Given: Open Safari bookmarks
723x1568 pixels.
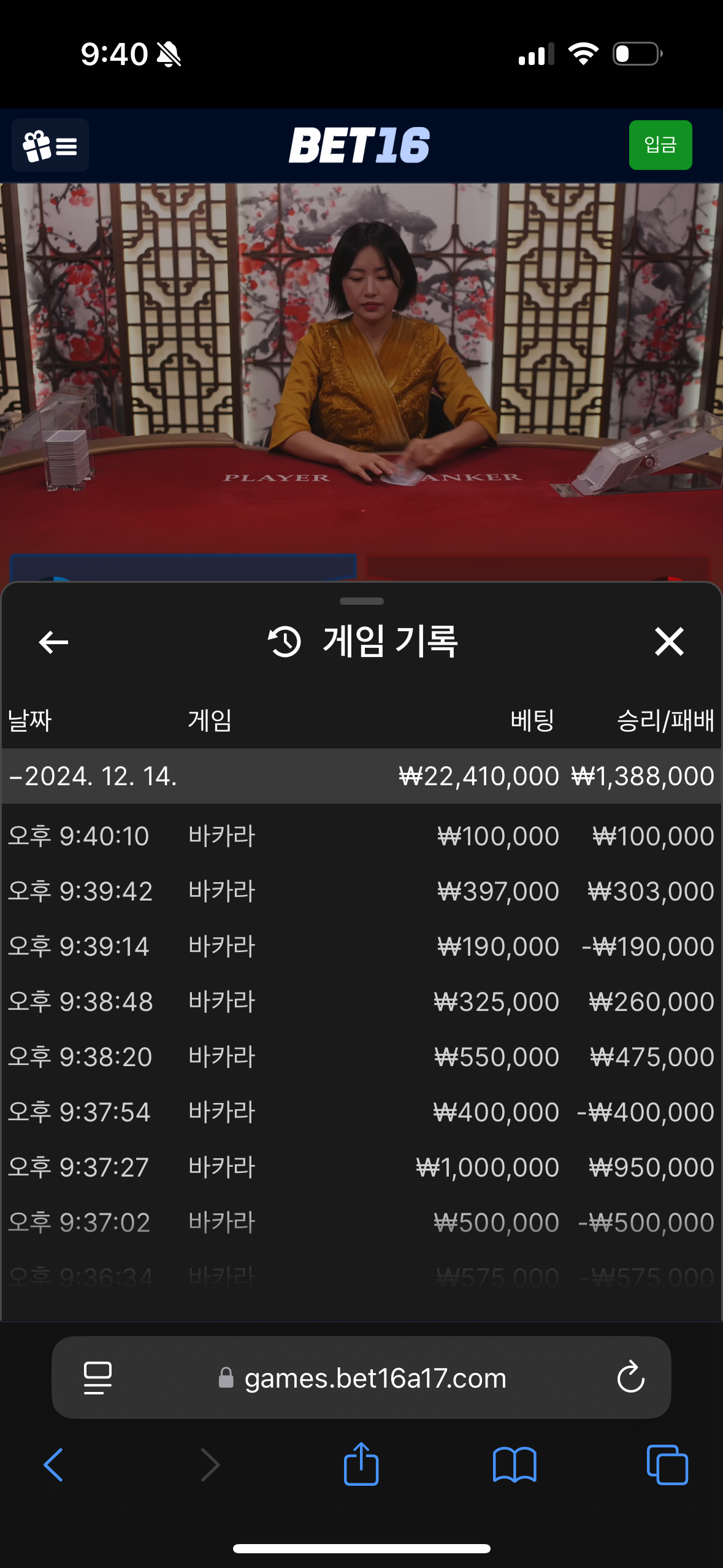Looking at the screenshot, I should 515,1465.
